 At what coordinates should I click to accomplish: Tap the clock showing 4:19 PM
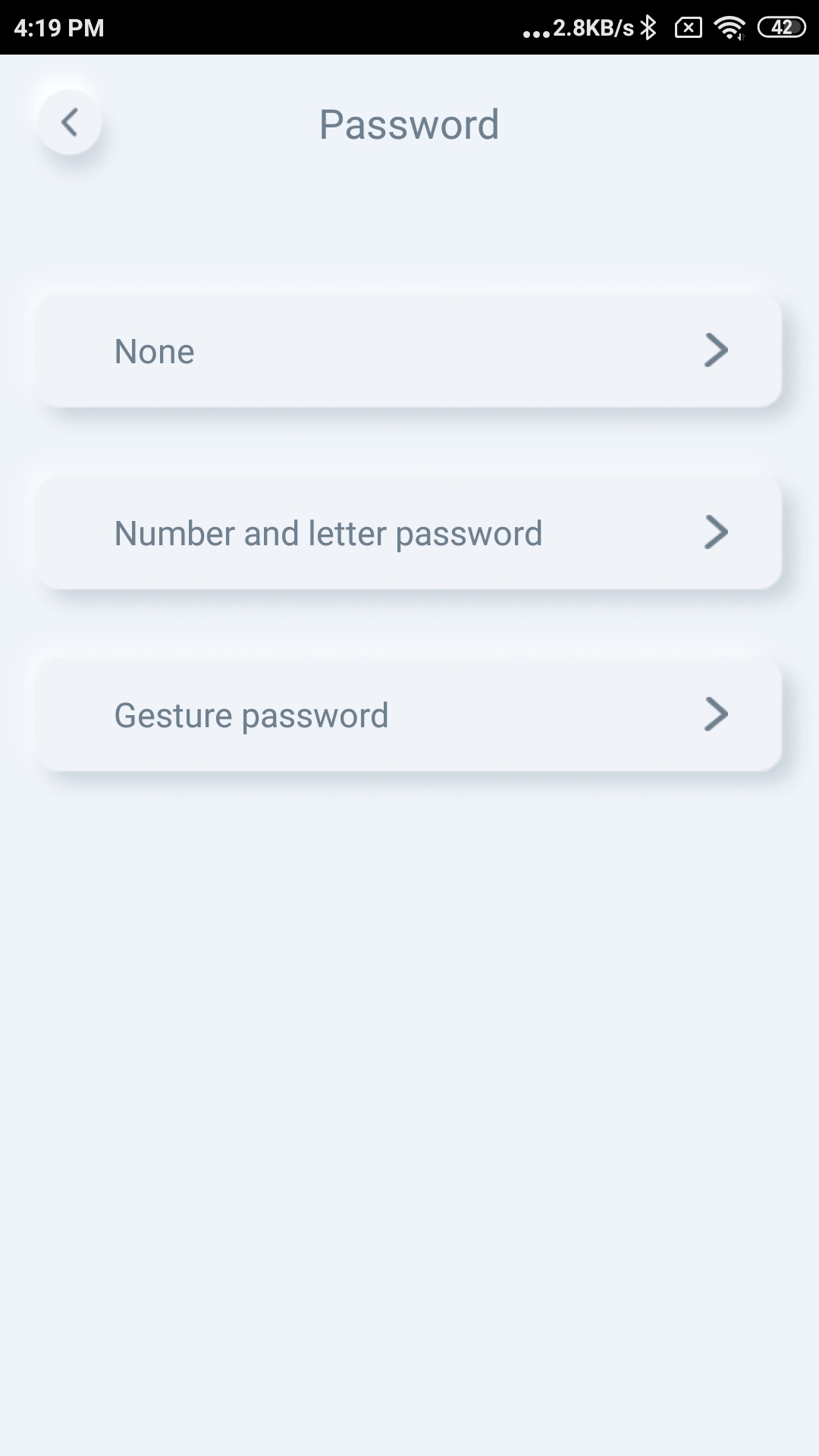[x=57, y=27]
